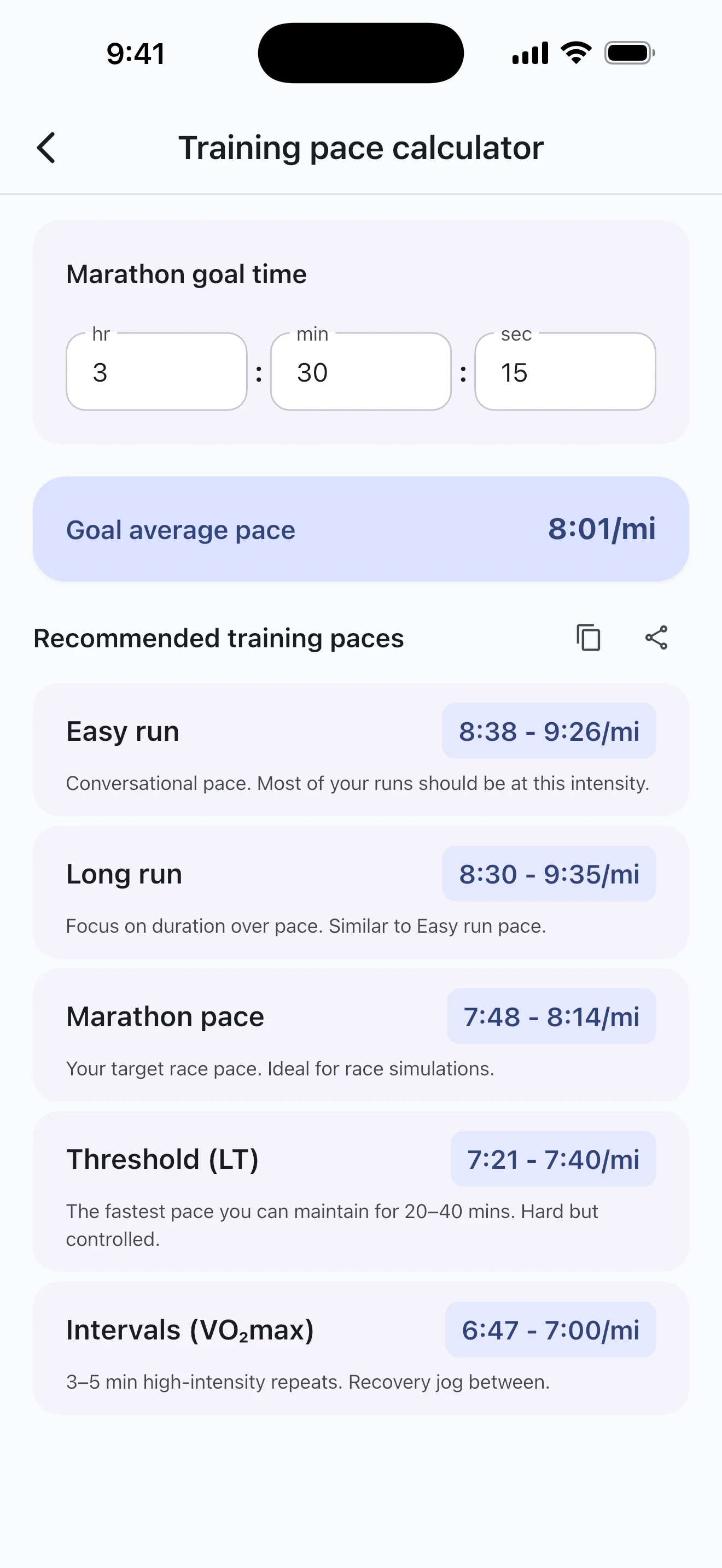Screen dimensions: 722x1568
Task: Open the share options for paces
Action: click(x=655, y=638)
